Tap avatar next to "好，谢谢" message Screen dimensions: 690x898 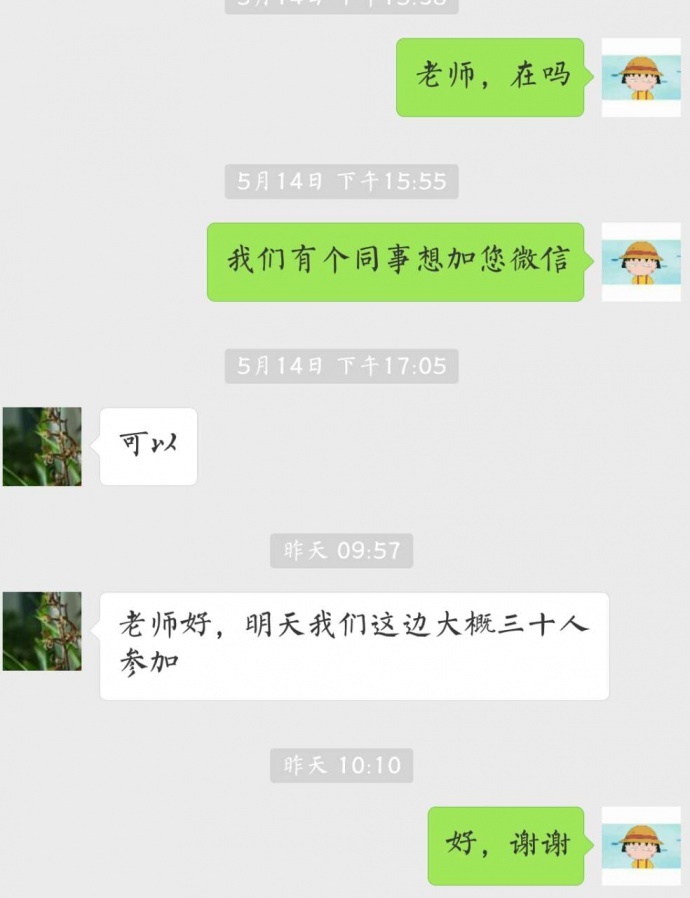(641, 846)
